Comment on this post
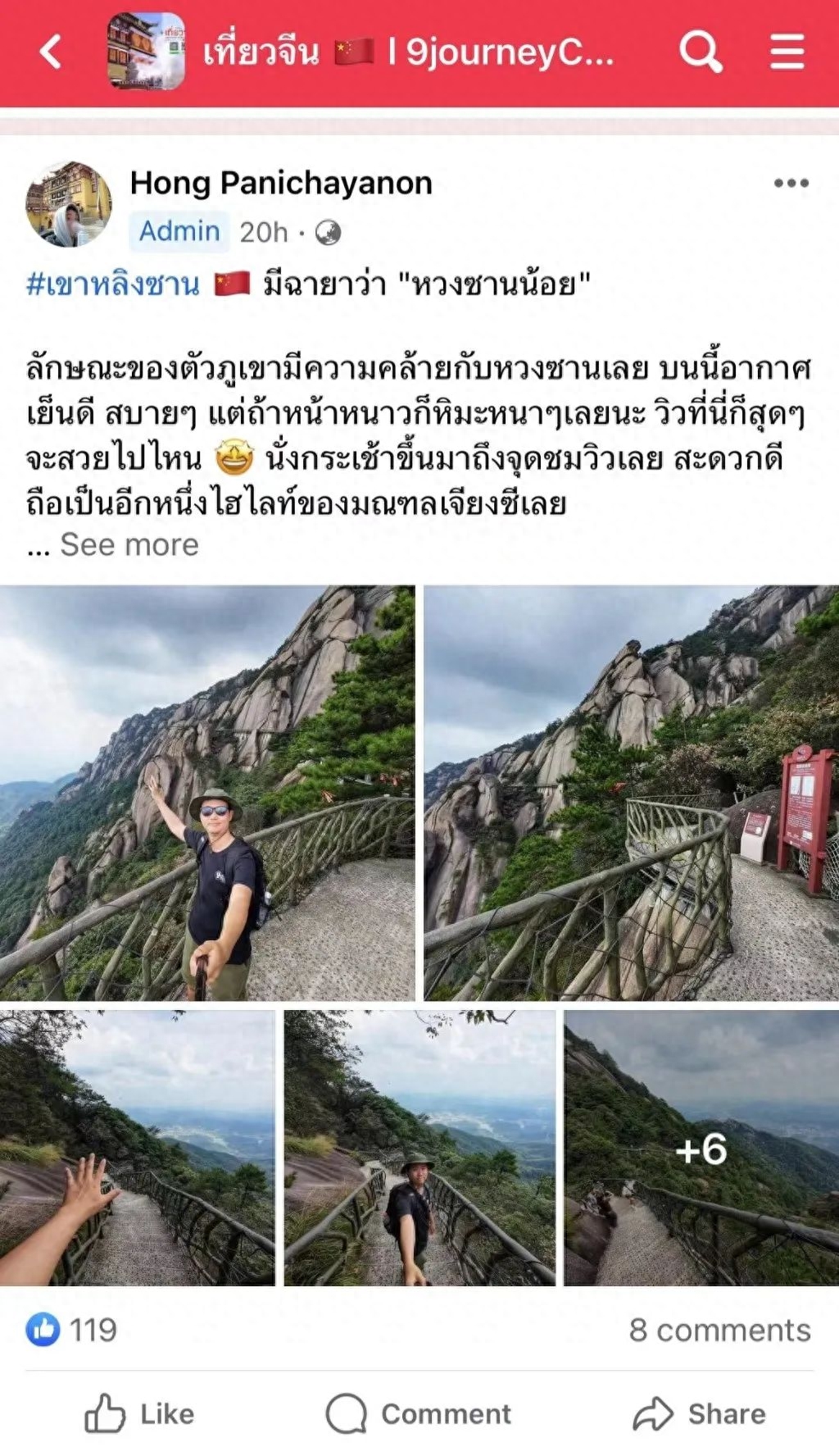Viewport: 839px width, 1456px height. [419, 1413]
